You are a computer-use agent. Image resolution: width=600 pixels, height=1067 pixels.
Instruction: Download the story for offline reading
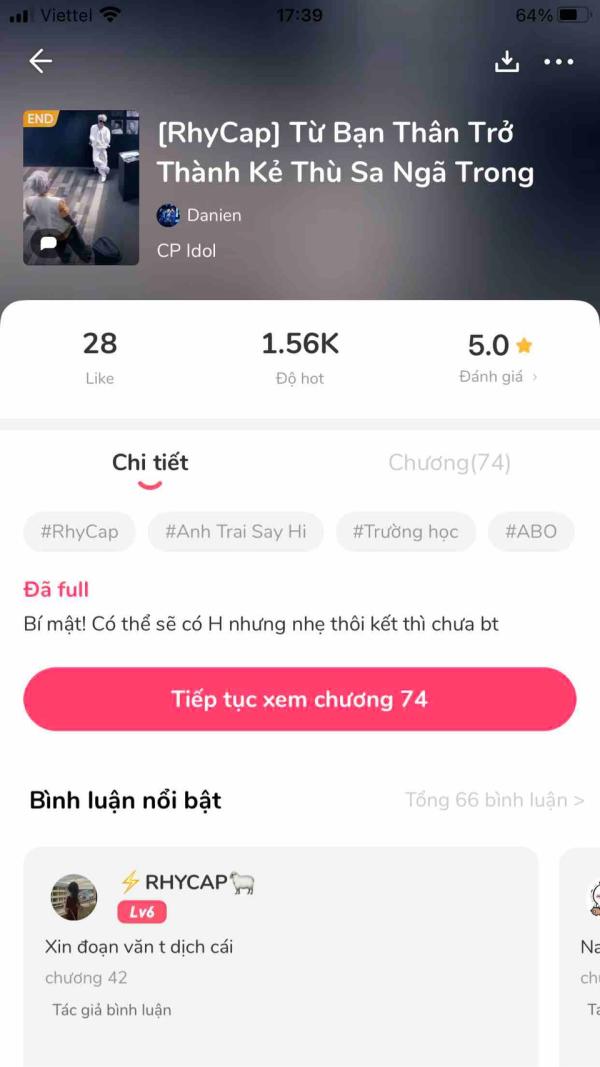tap(507, 62)
